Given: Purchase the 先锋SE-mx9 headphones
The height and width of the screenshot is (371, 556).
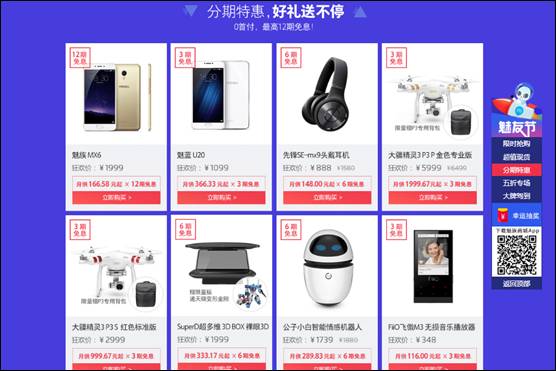Looking at the screenshot, I should 327,198.
